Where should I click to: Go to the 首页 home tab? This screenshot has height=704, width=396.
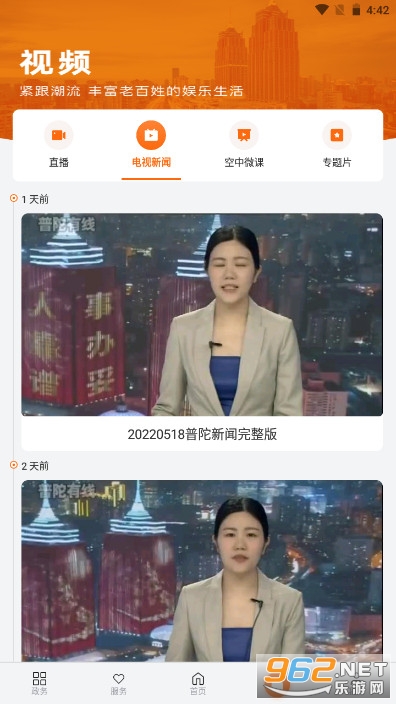[198, 683]
